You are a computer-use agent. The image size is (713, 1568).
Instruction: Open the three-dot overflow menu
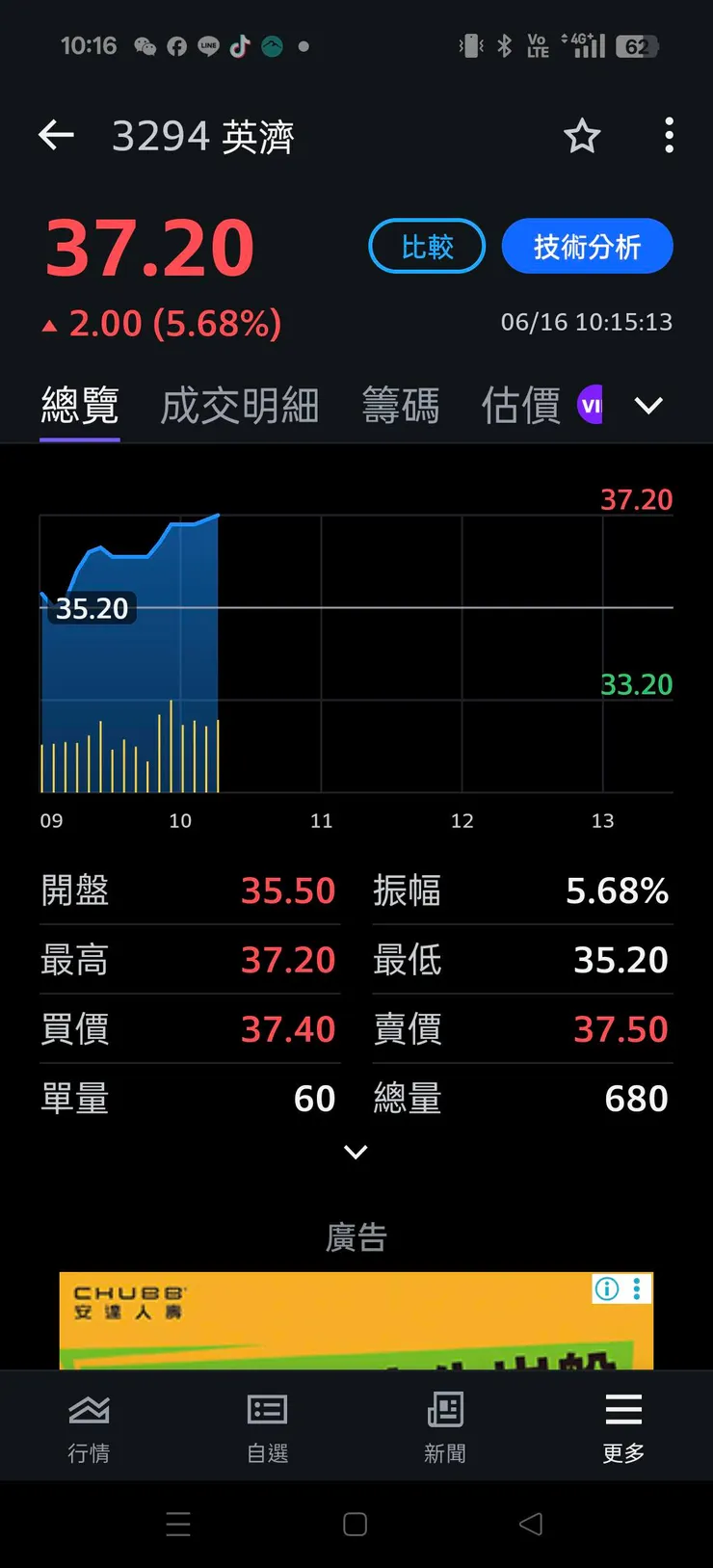click(669, 136)
